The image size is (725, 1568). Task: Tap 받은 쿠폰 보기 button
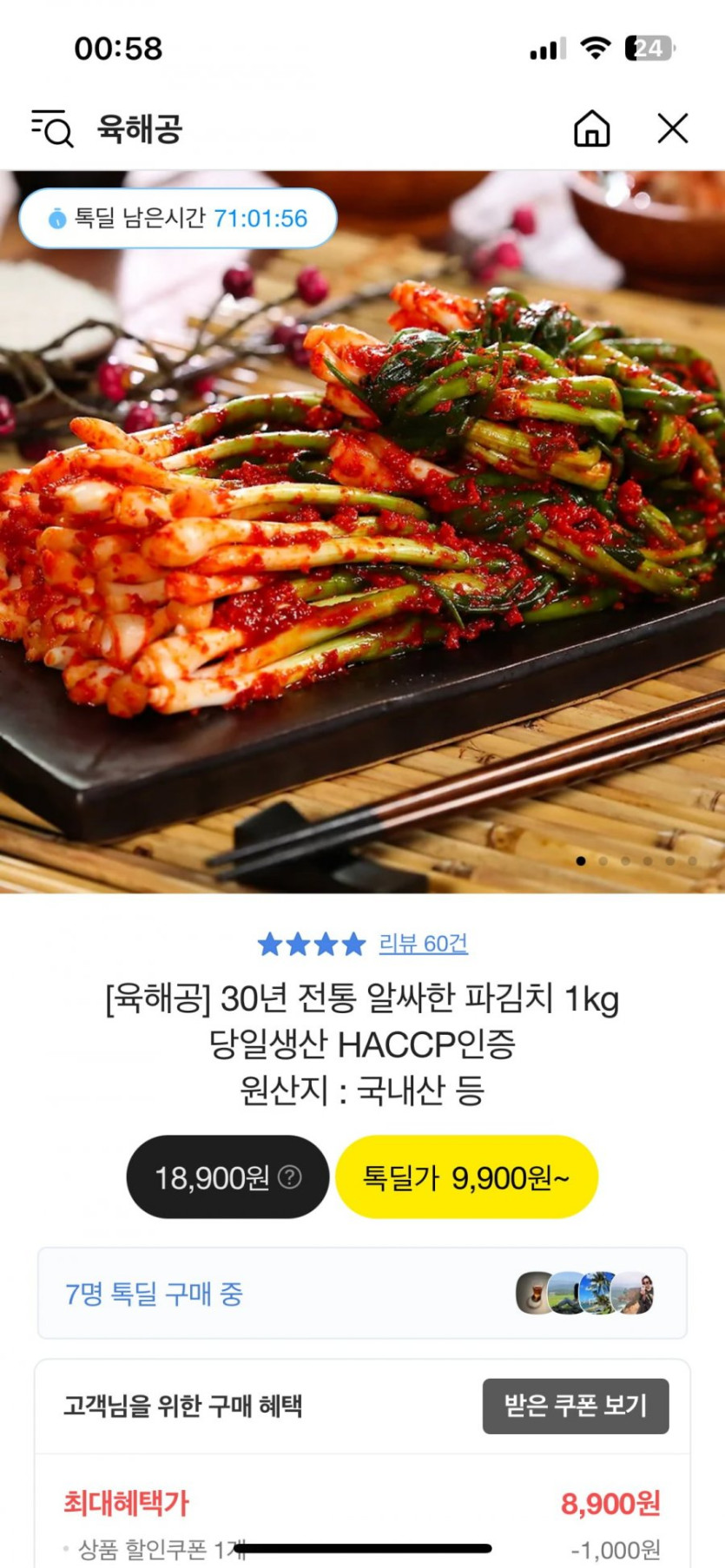pyautogui.click(x=575, y=1406)
